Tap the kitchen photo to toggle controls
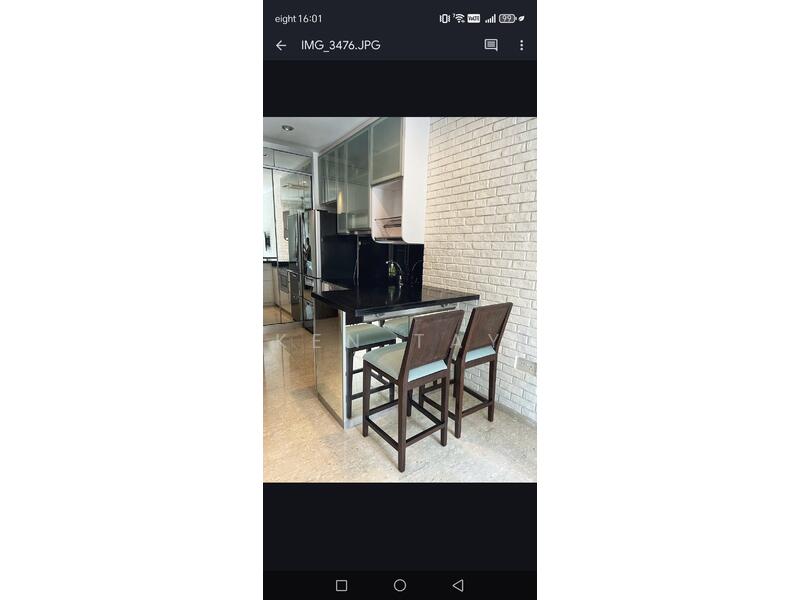Screen dimensions: 800x600 point(400,300)
